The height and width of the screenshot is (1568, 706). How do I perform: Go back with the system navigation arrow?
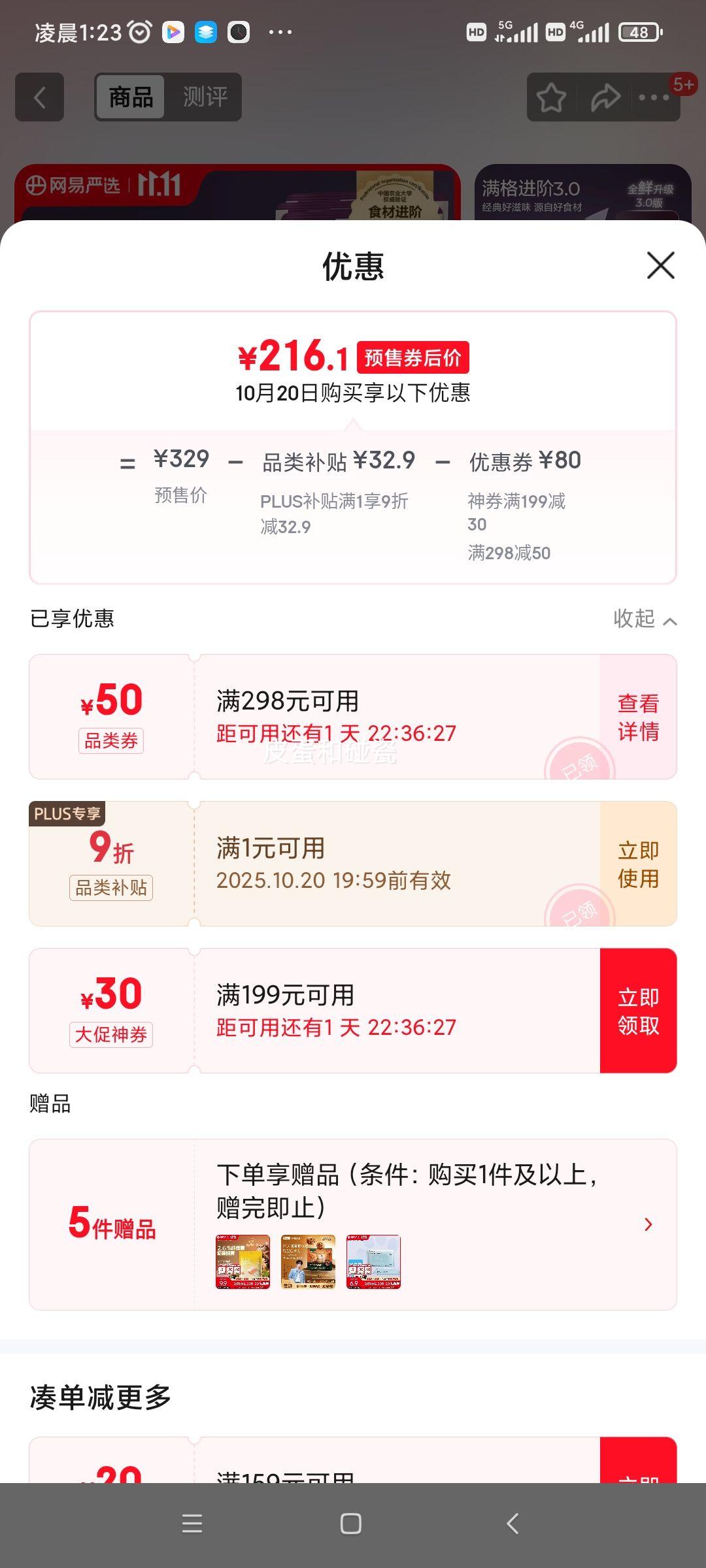click(513, 1524)
